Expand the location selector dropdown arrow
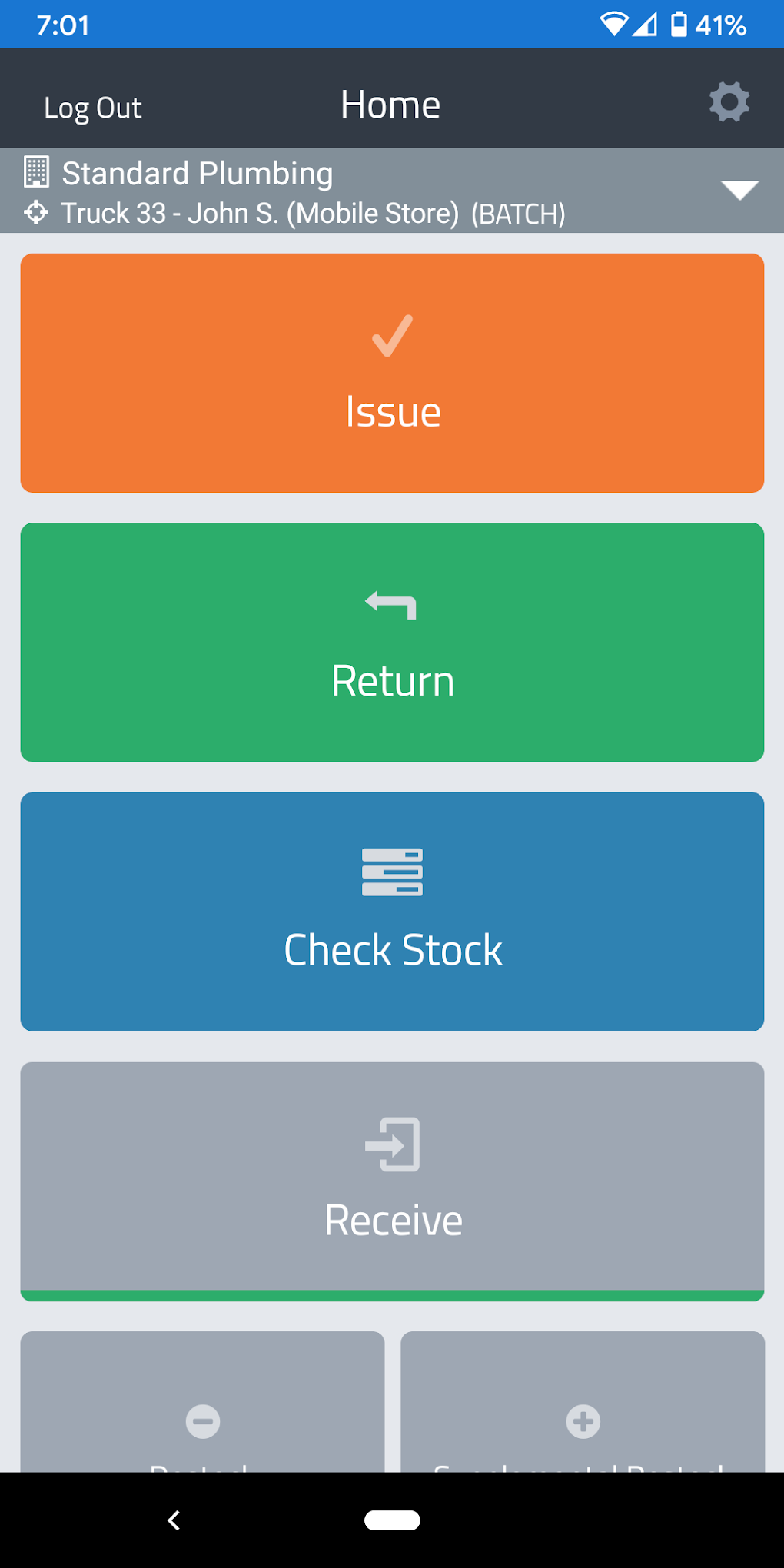 pyautogui.click(x=738, y=190)
